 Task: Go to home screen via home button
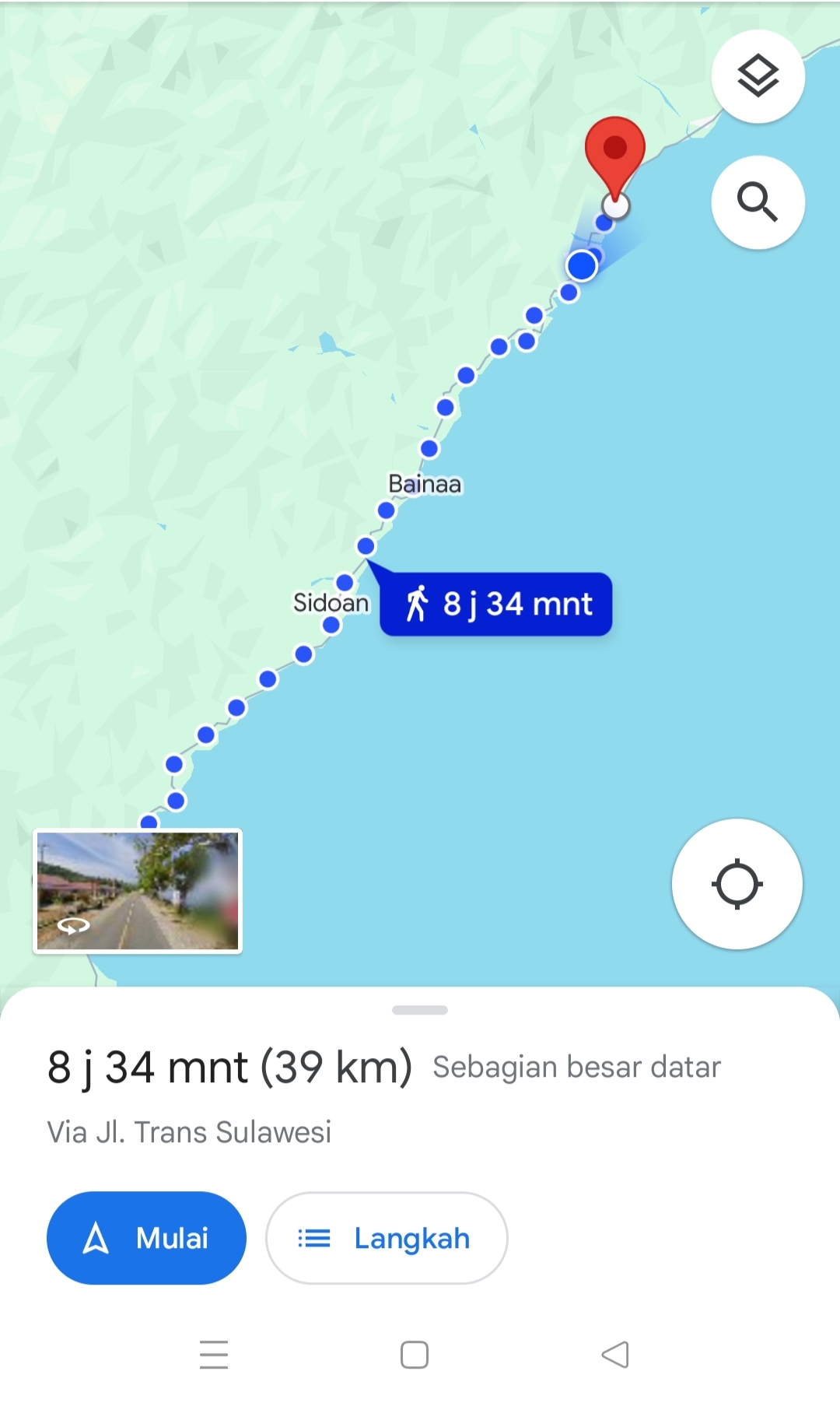(x=415, y=1355)
